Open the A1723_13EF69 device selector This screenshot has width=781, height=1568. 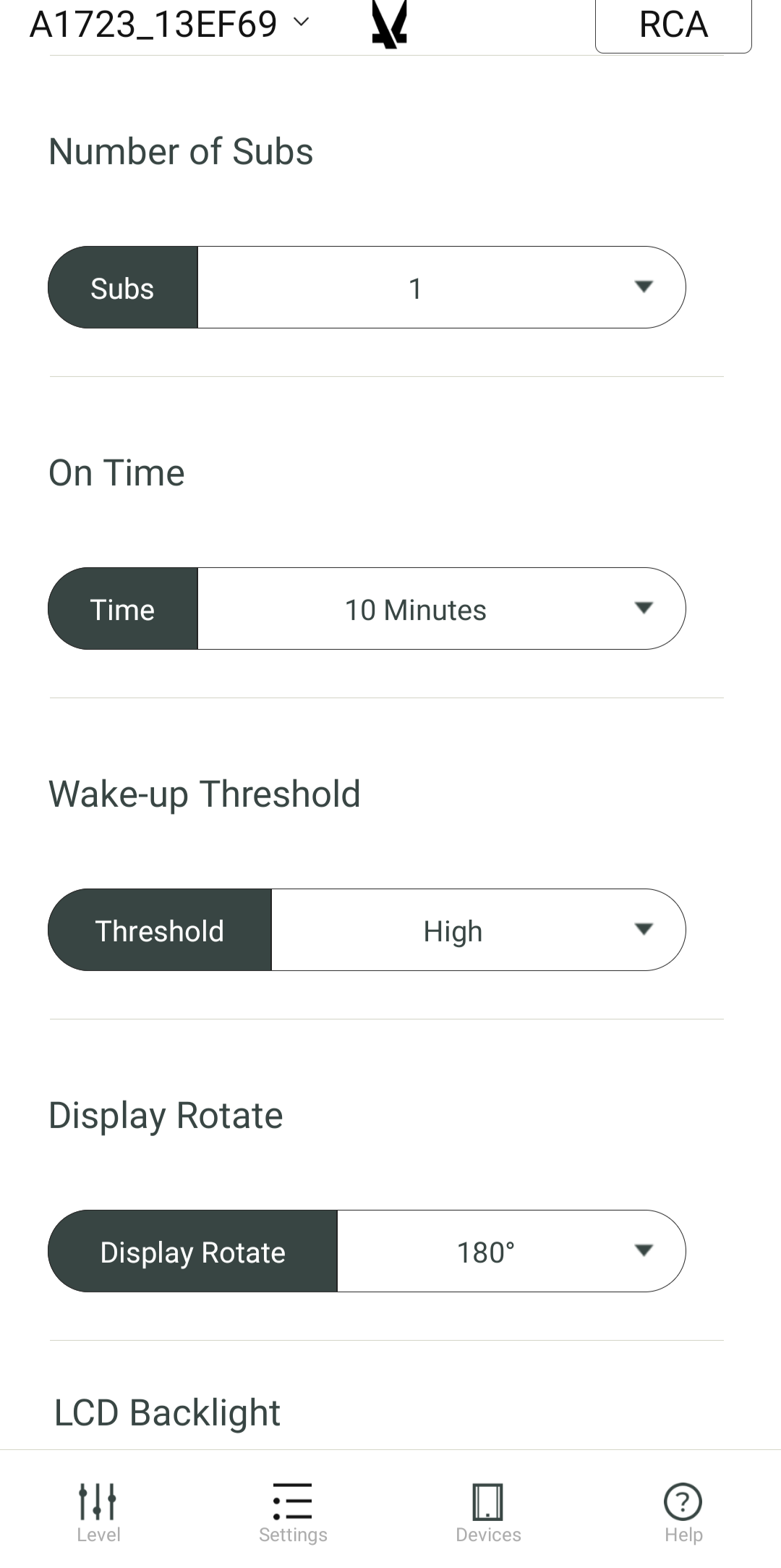click(x=170, y=24)
